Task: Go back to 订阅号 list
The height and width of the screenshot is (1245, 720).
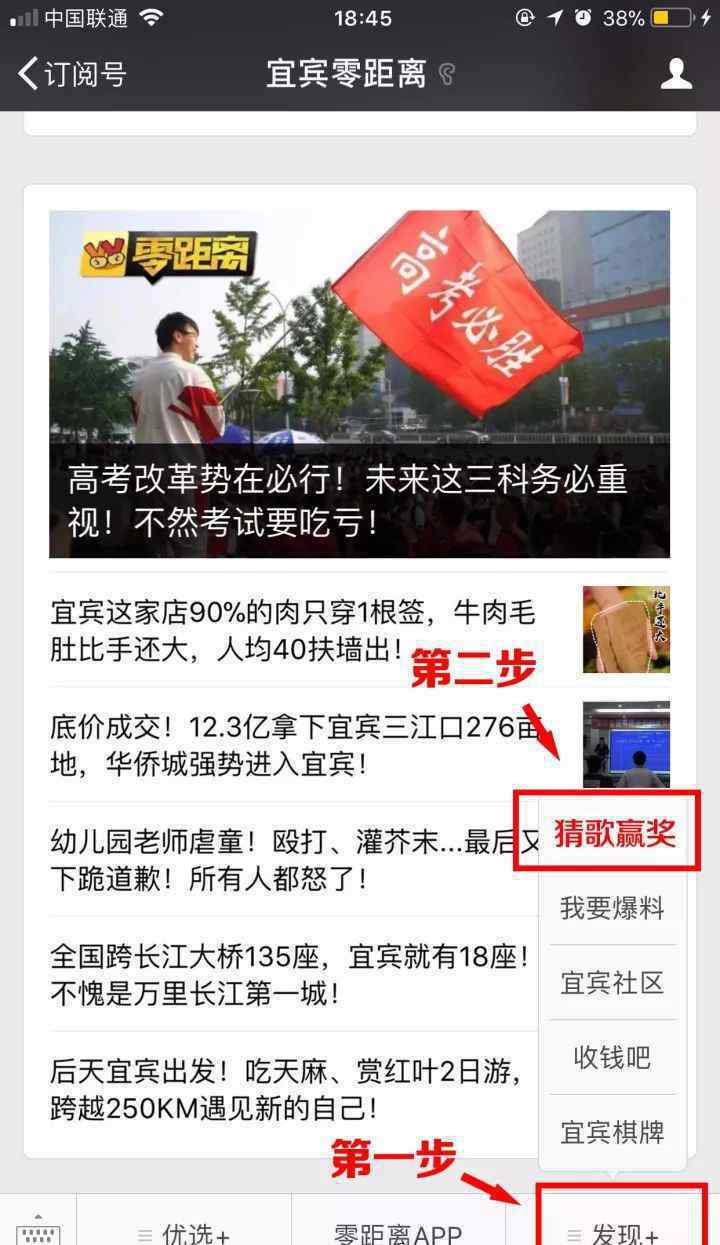Action: point(72,74)
